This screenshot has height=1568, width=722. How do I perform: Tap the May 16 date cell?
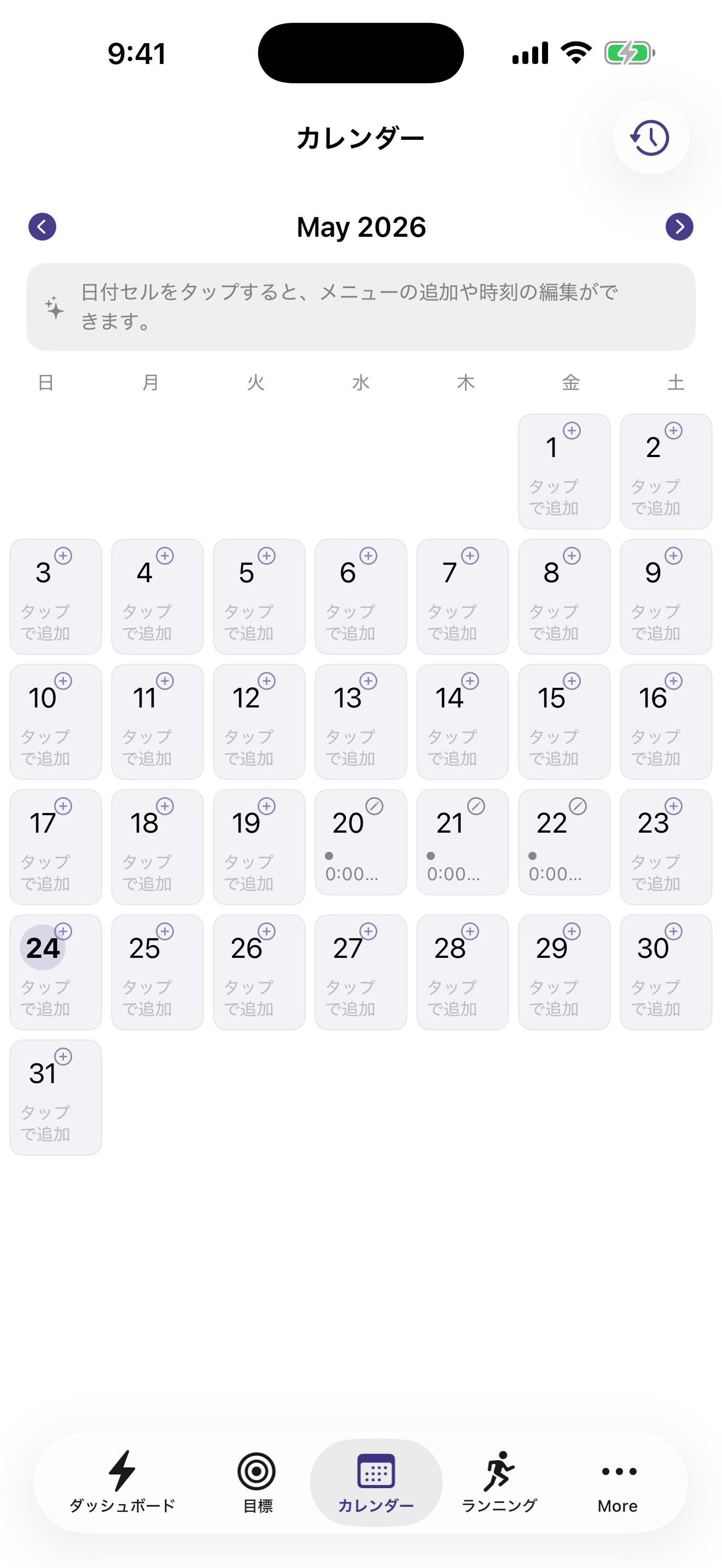[x=666, y=722]
